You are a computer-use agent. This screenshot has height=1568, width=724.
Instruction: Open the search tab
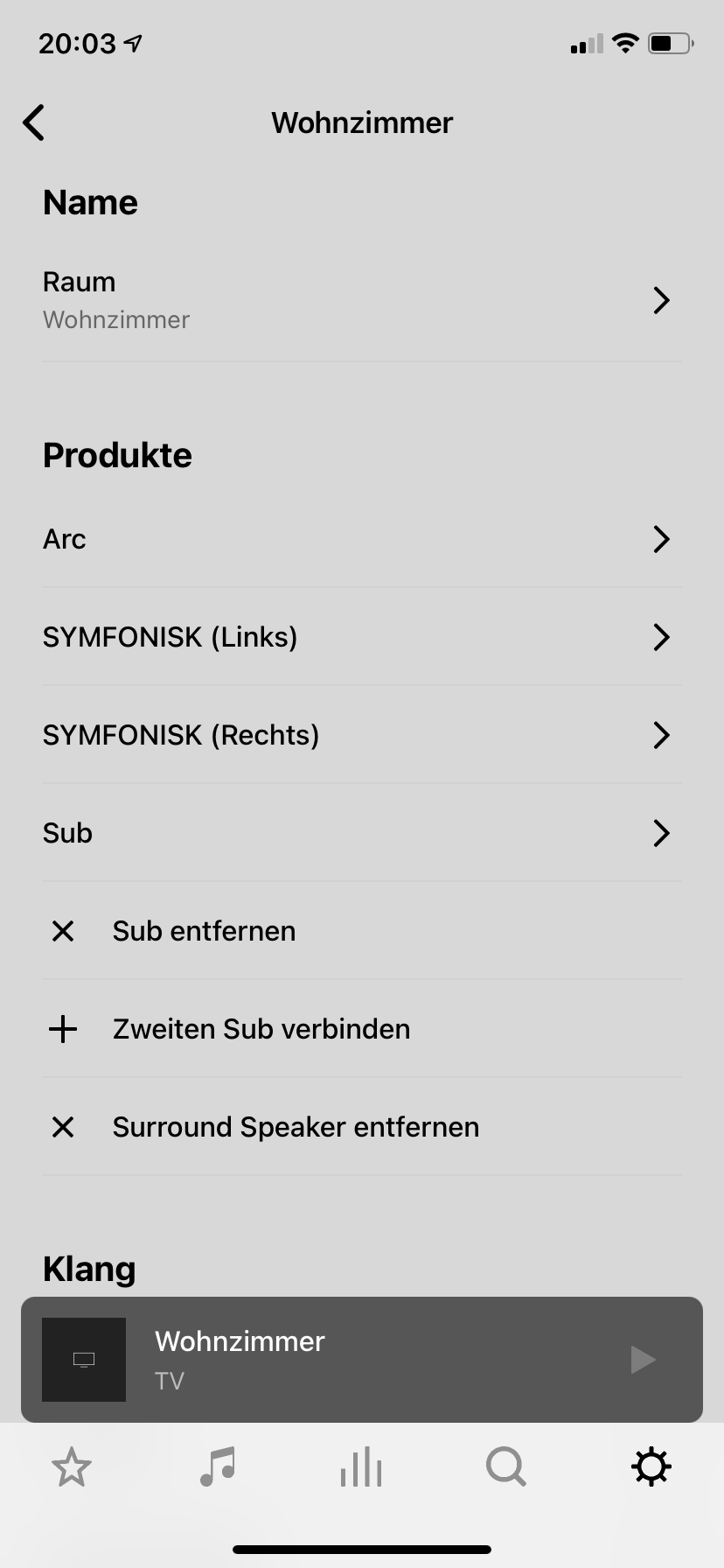[x=506, y=1466]
